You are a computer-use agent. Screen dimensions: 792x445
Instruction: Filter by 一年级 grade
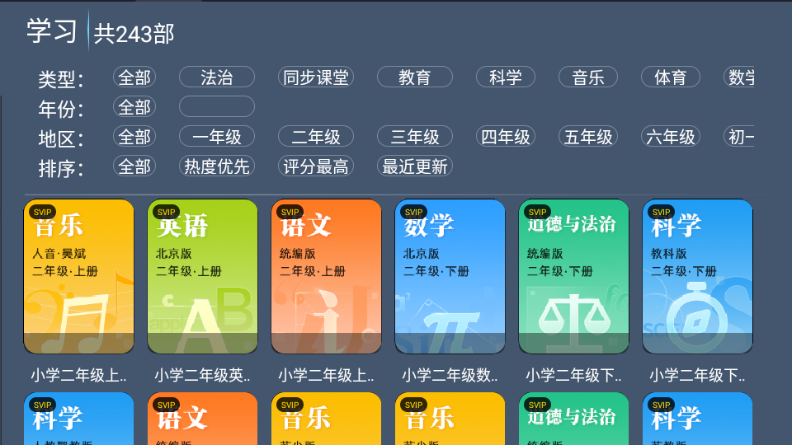tap(216, 137)
